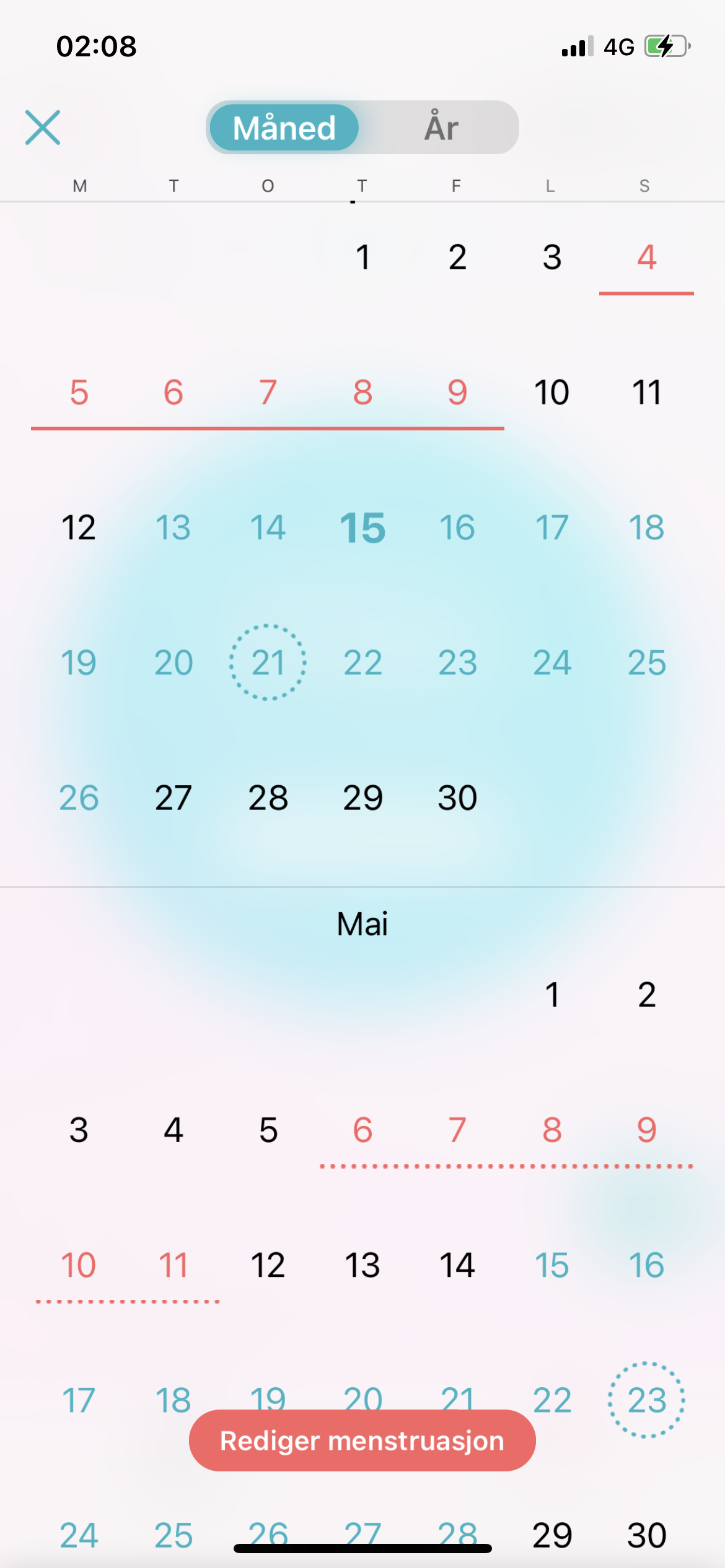Switch to the År tab
This screenshot has height=1568, width=725.
tap(441, 128)
